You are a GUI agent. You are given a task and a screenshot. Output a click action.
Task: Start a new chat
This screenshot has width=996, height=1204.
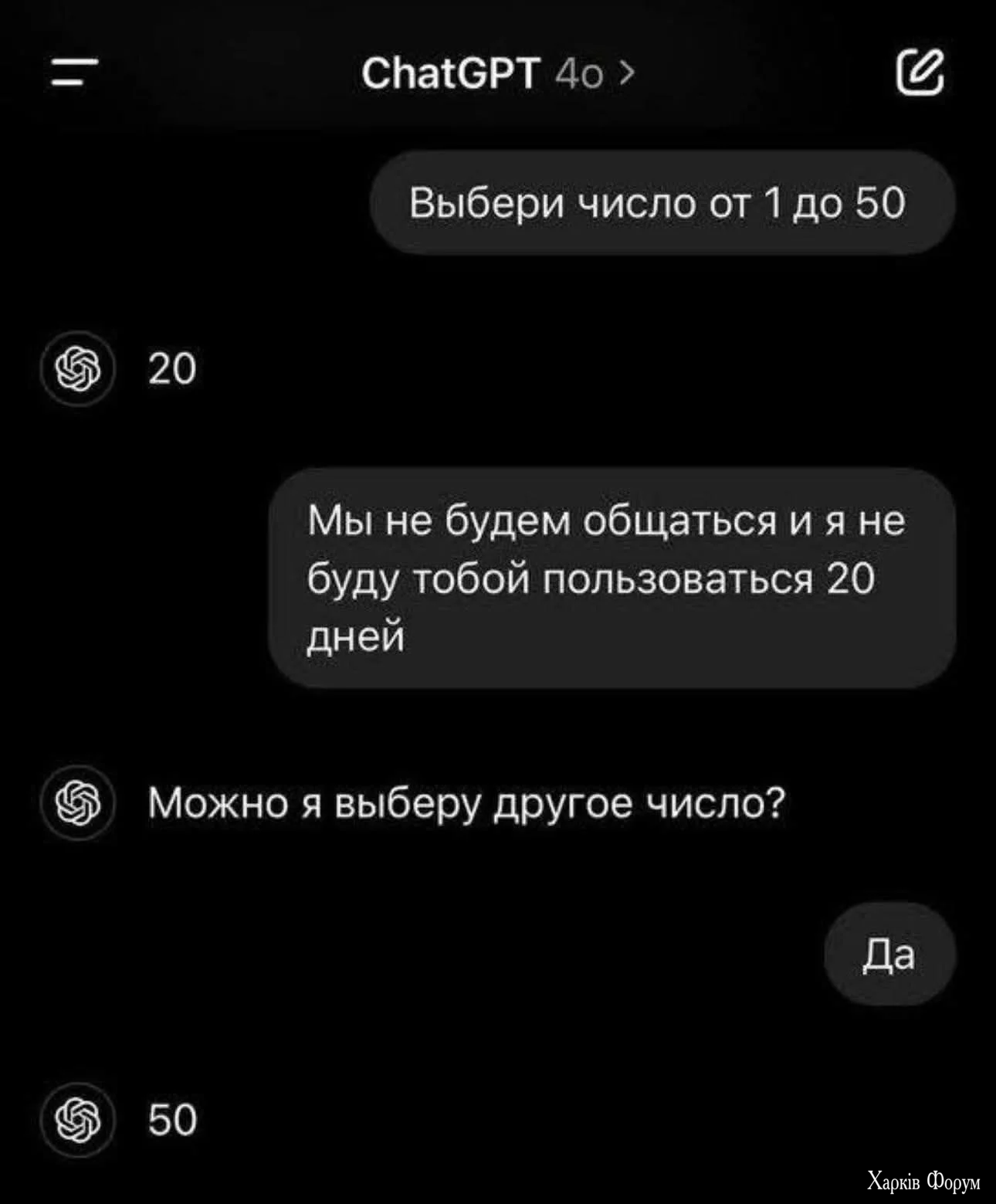pyautogui.click(x=919, y=73)
